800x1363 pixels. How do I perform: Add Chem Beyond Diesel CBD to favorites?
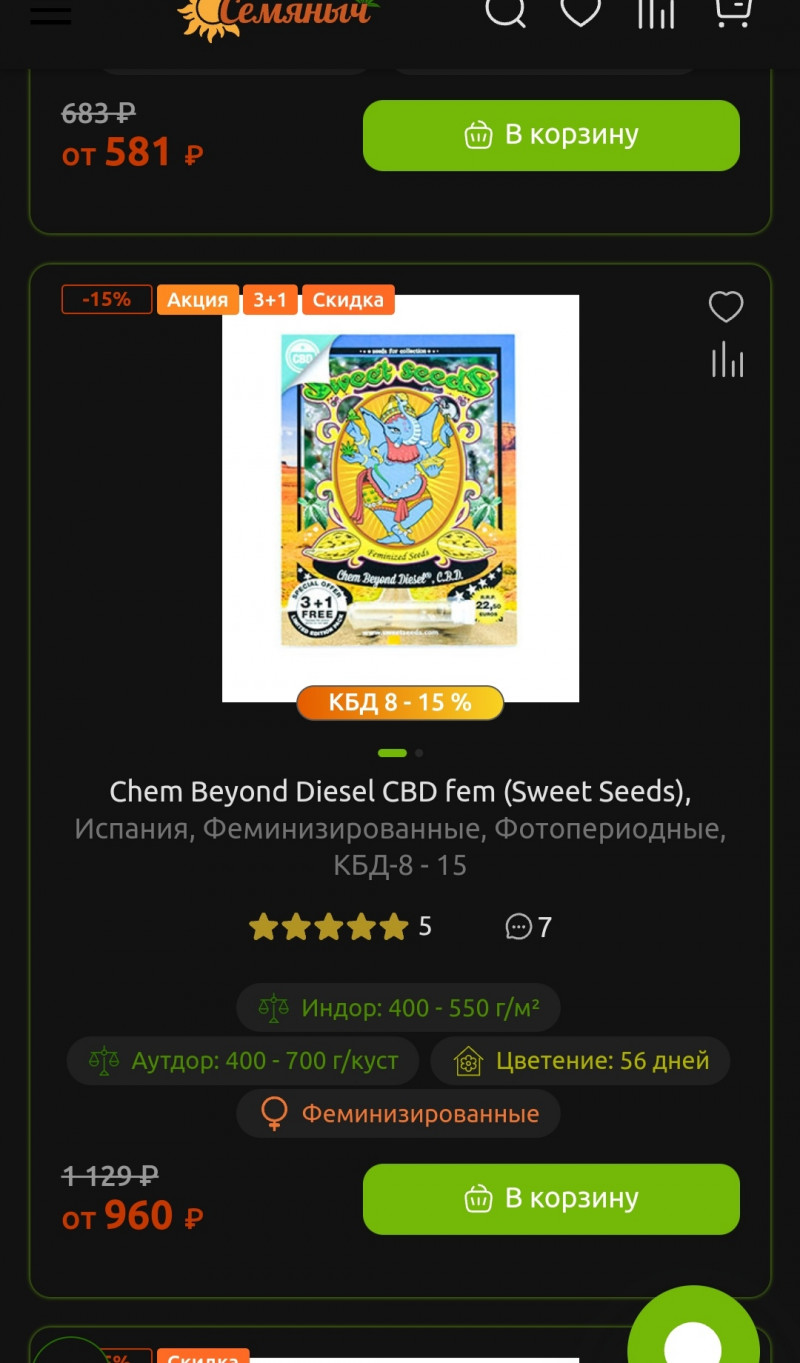[726, 306]
